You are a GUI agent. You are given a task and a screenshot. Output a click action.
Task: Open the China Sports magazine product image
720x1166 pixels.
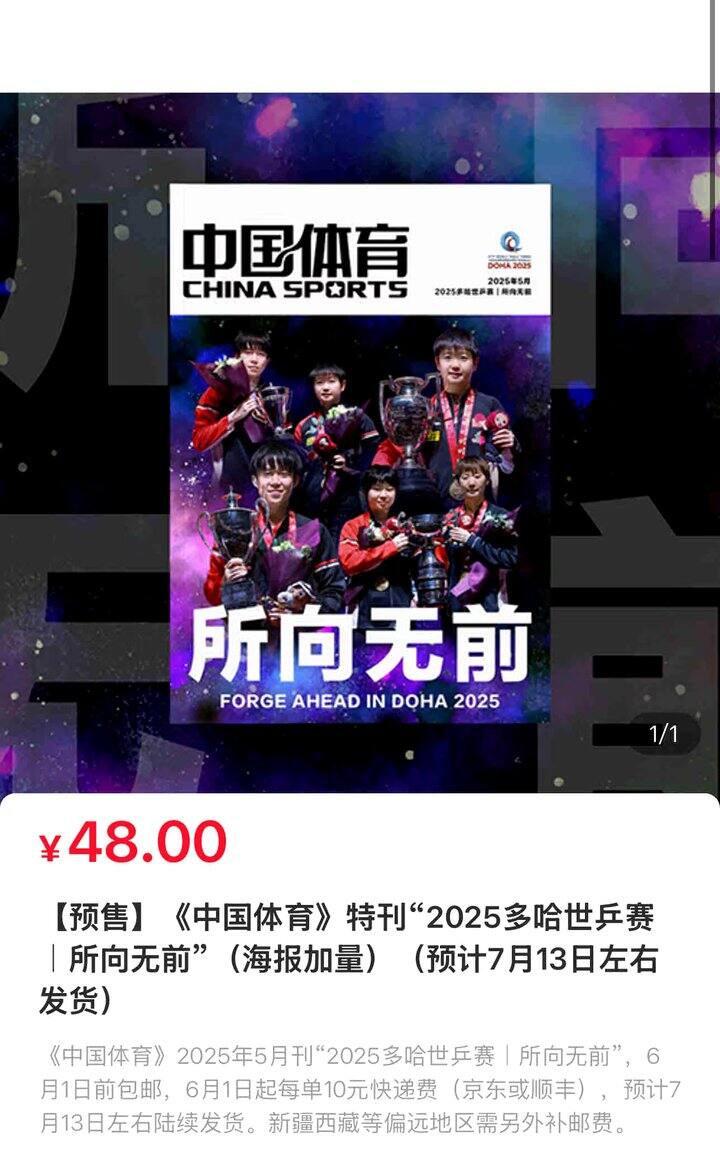click(x=360, y=450)
